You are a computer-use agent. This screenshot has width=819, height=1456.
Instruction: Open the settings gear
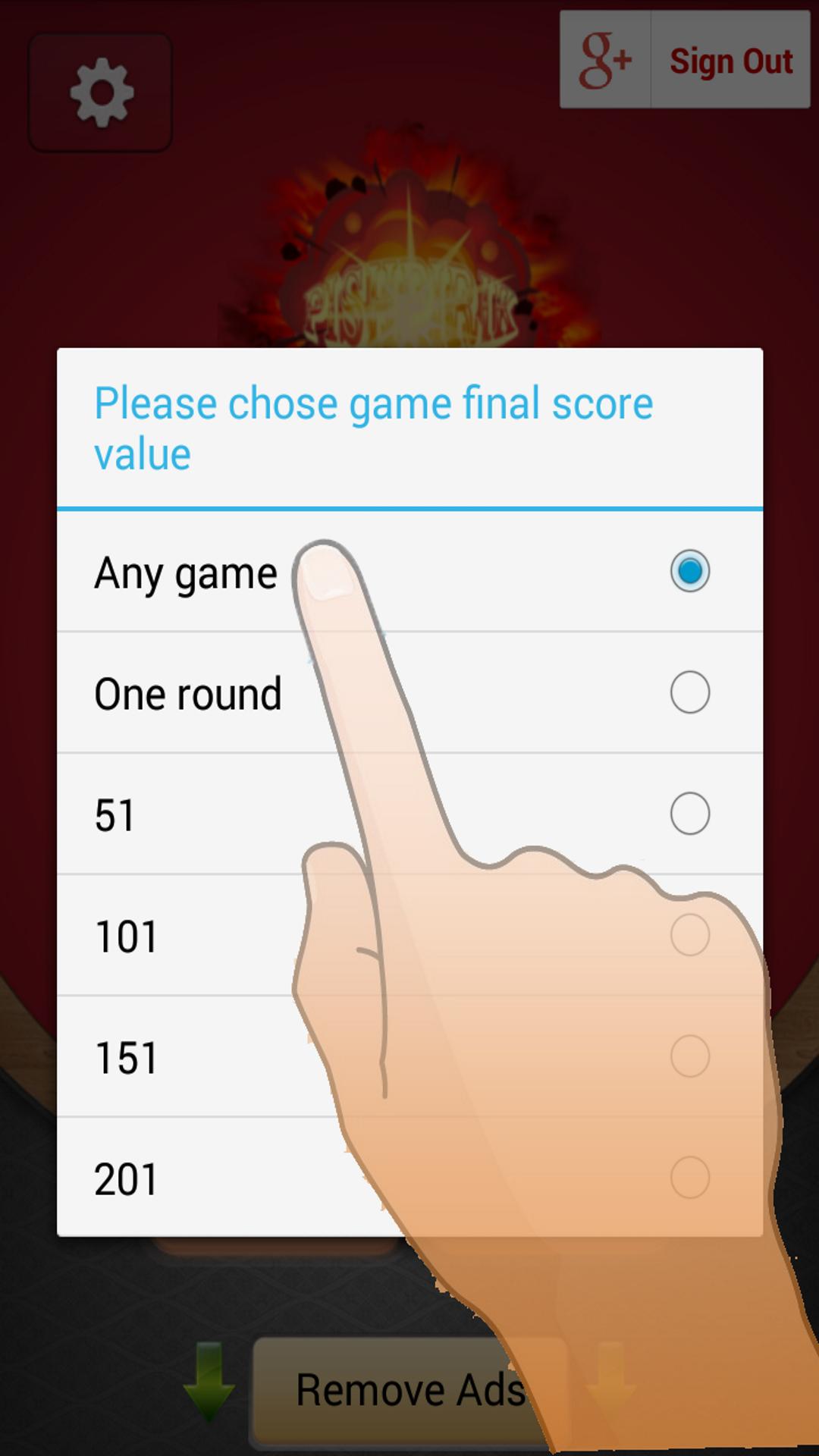[x=101, y=93]
